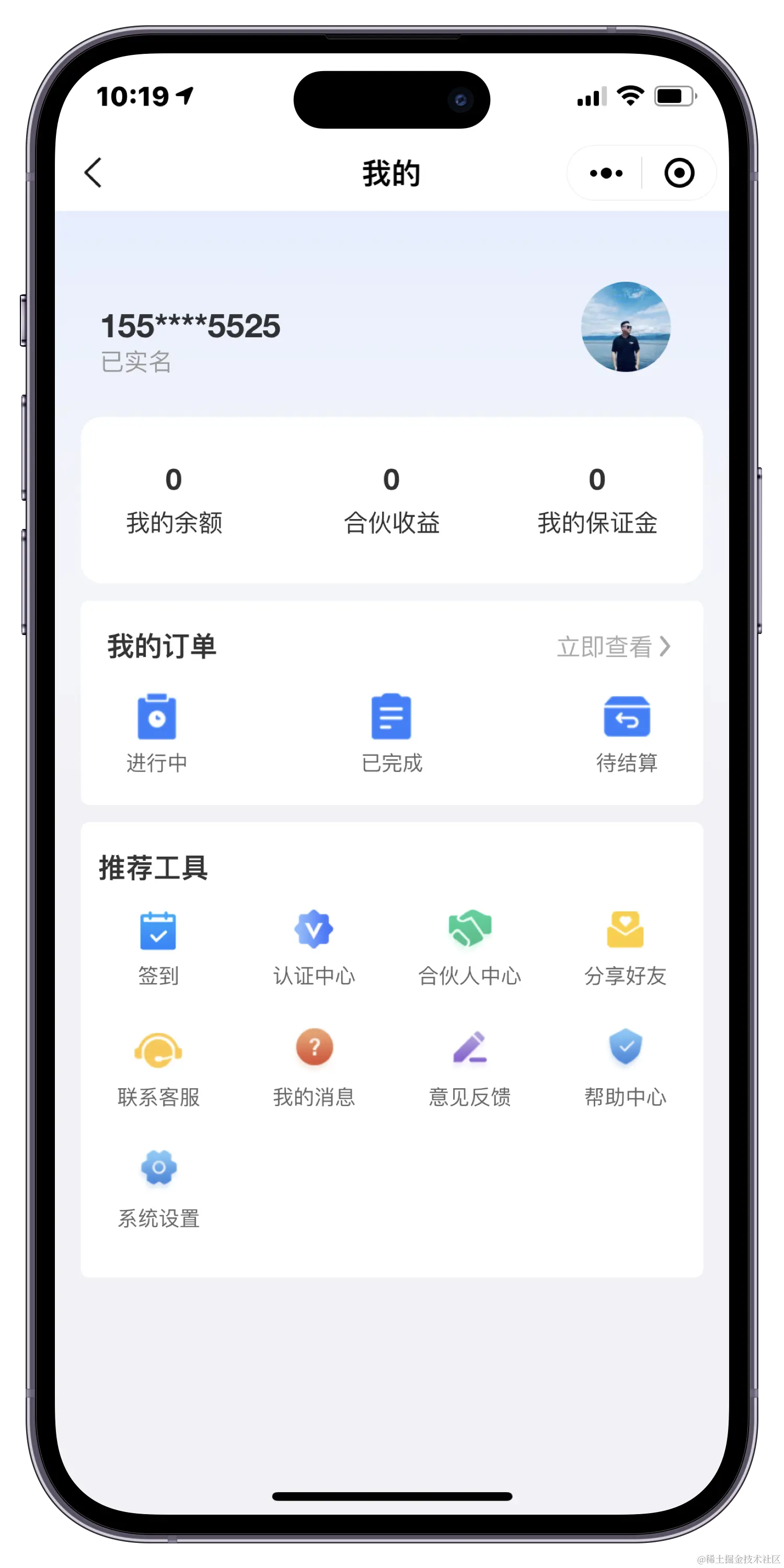The image size is (784, 1568).
Task: Tap the profile avatar photo
Action: [626, 327]
